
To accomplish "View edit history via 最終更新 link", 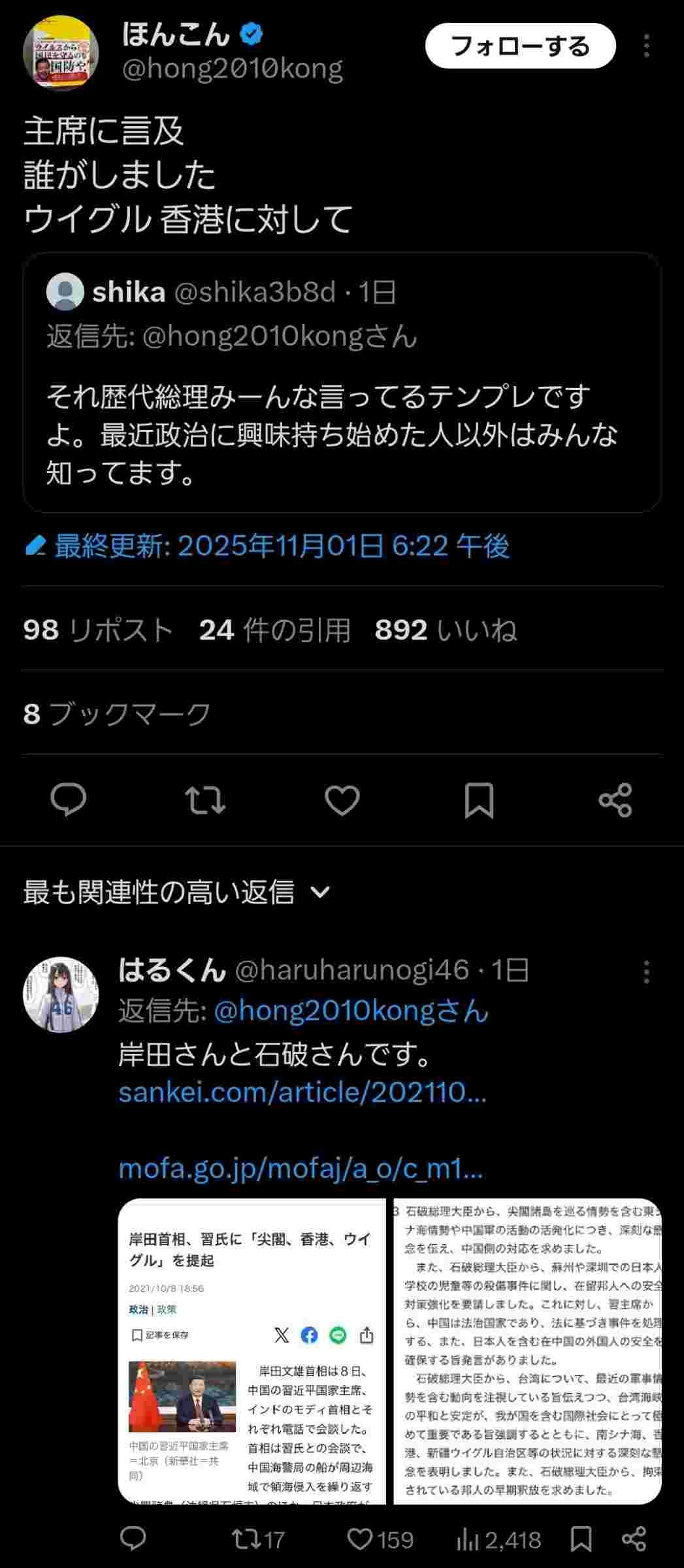I will (281, 546).
